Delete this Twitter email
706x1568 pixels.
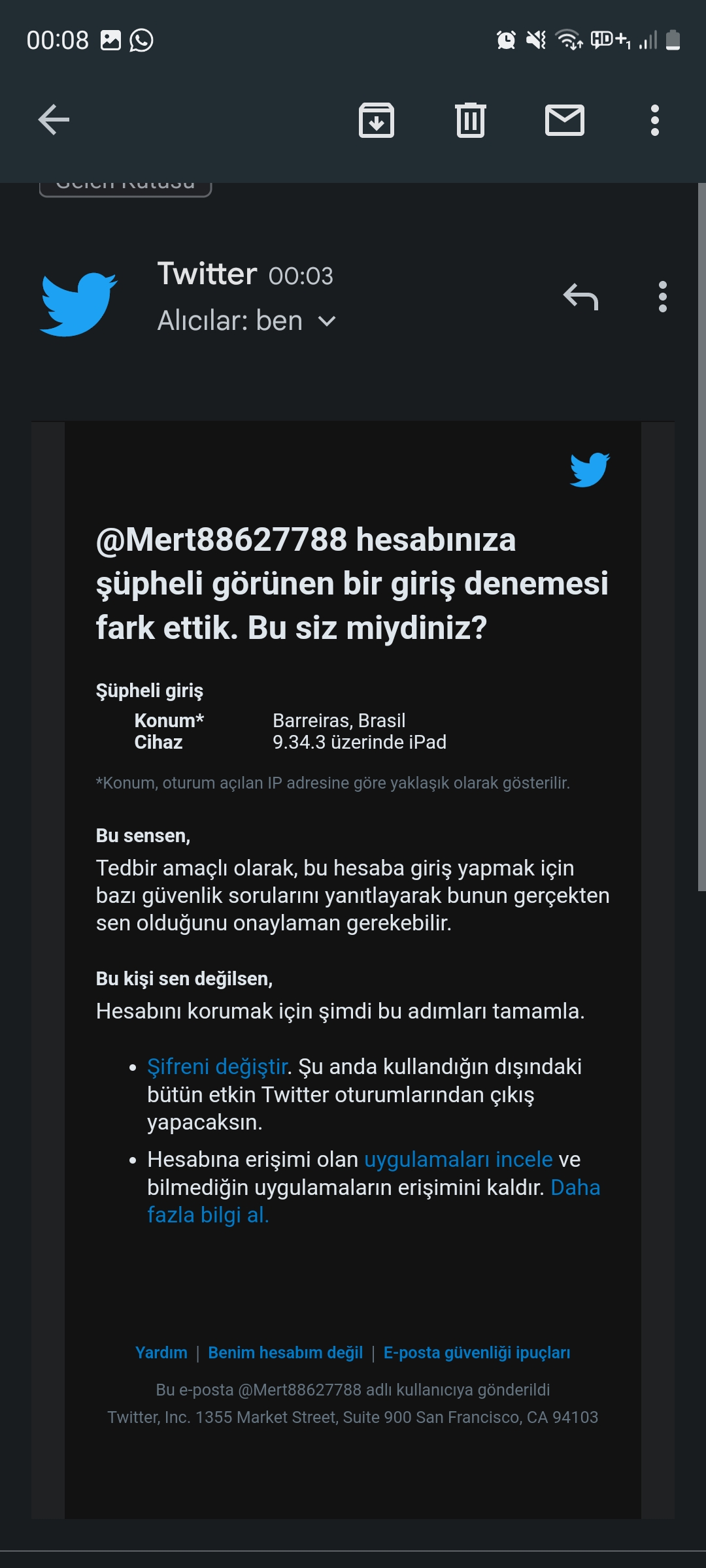coord(471,120)
